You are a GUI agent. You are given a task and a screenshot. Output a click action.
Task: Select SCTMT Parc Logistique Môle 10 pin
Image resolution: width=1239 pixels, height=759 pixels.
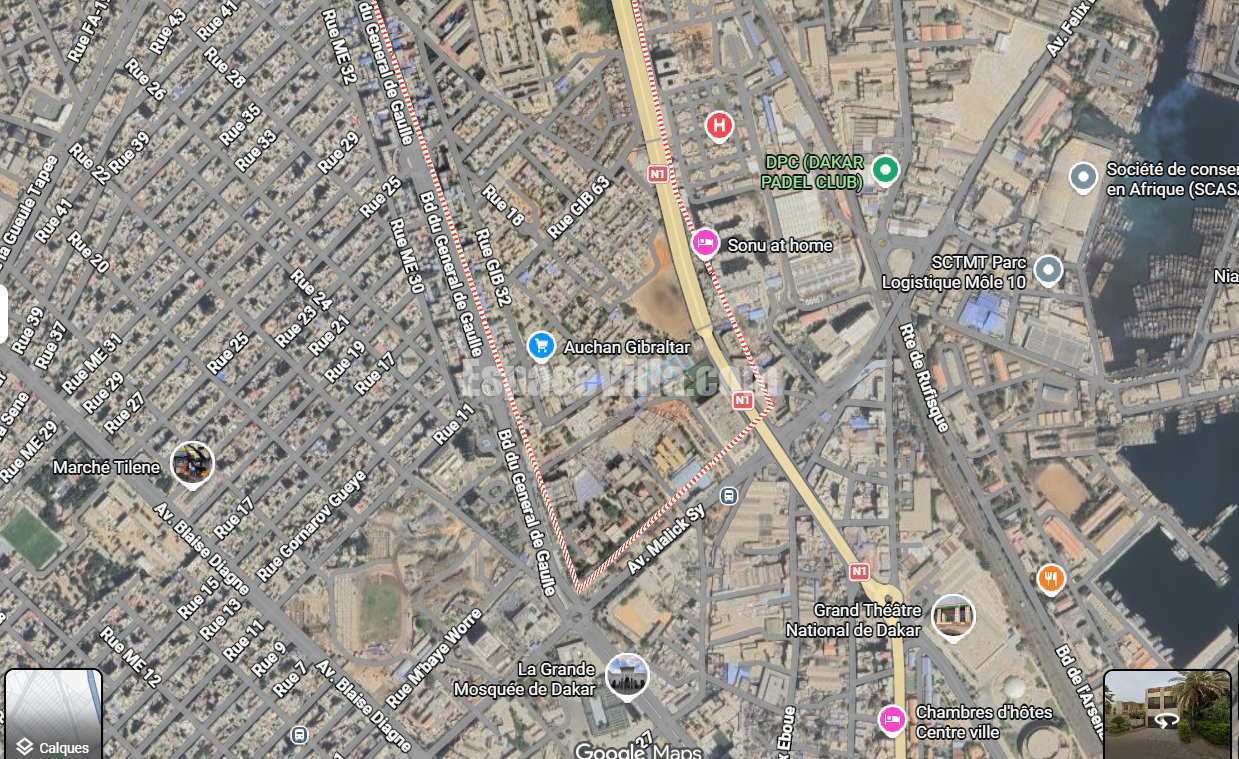pos(1047,269)
